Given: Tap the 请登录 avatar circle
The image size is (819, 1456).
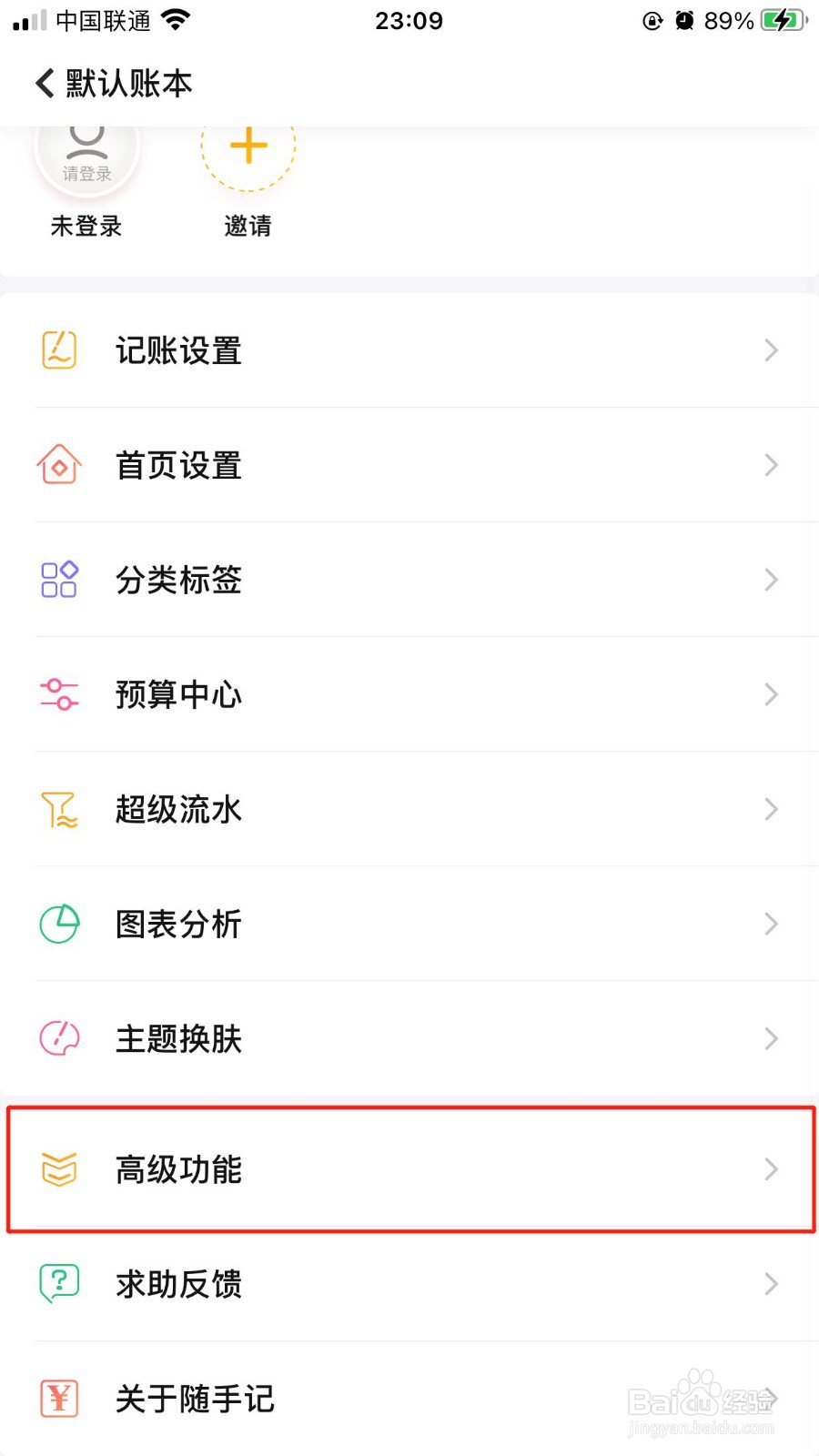Looking at the screenshot, I should (x=86, y=150).
